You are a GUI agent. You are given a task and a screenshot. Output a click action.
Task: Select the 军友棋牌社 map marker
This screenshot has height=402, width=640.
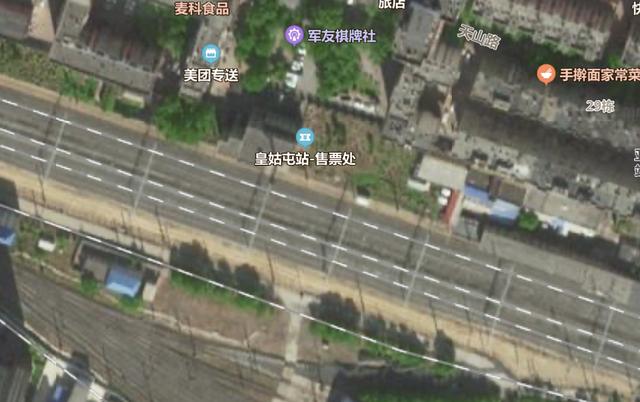[294, 35]
